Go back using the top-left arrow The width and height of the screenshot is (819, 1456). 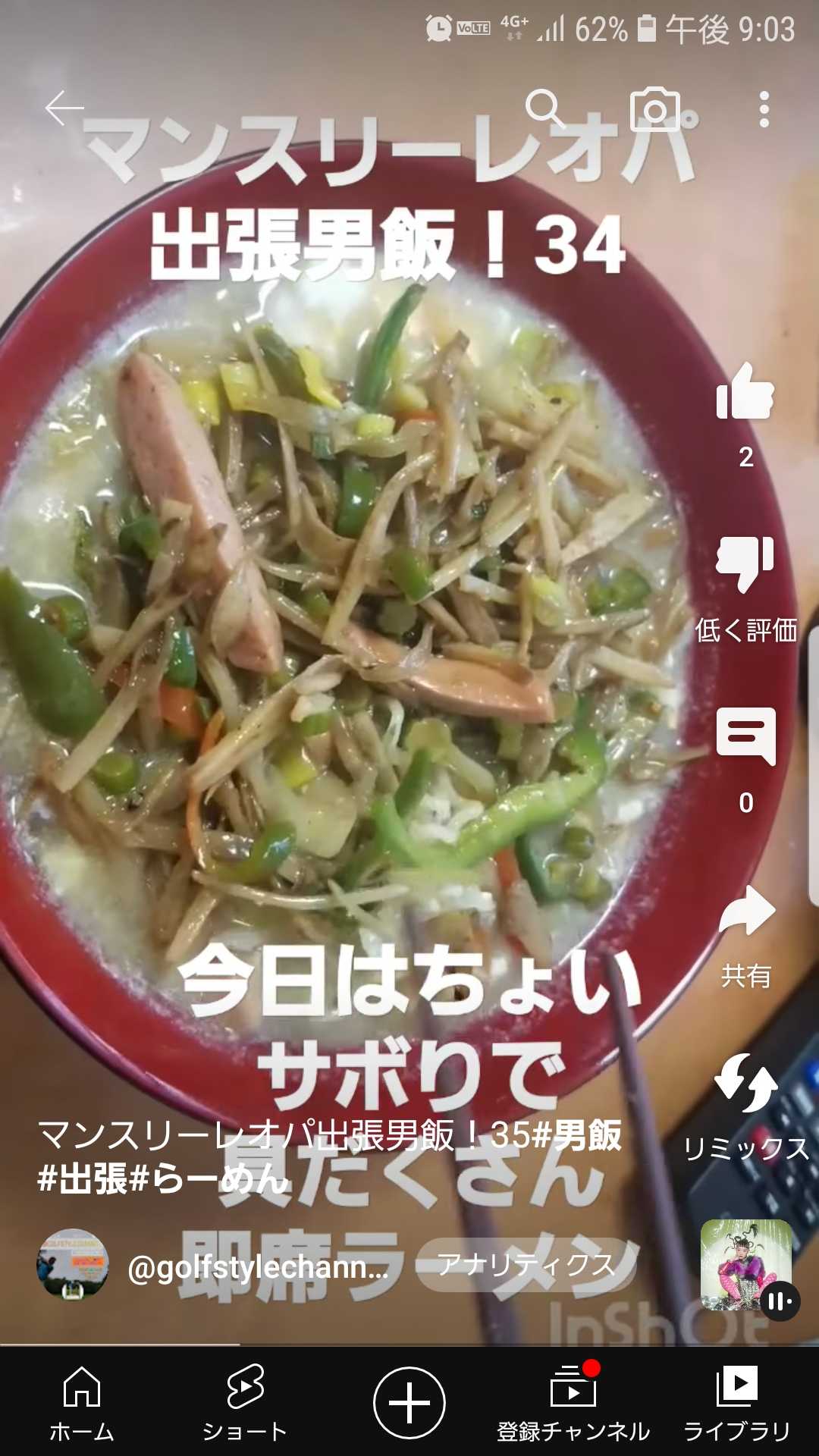[x=64, y=109]
